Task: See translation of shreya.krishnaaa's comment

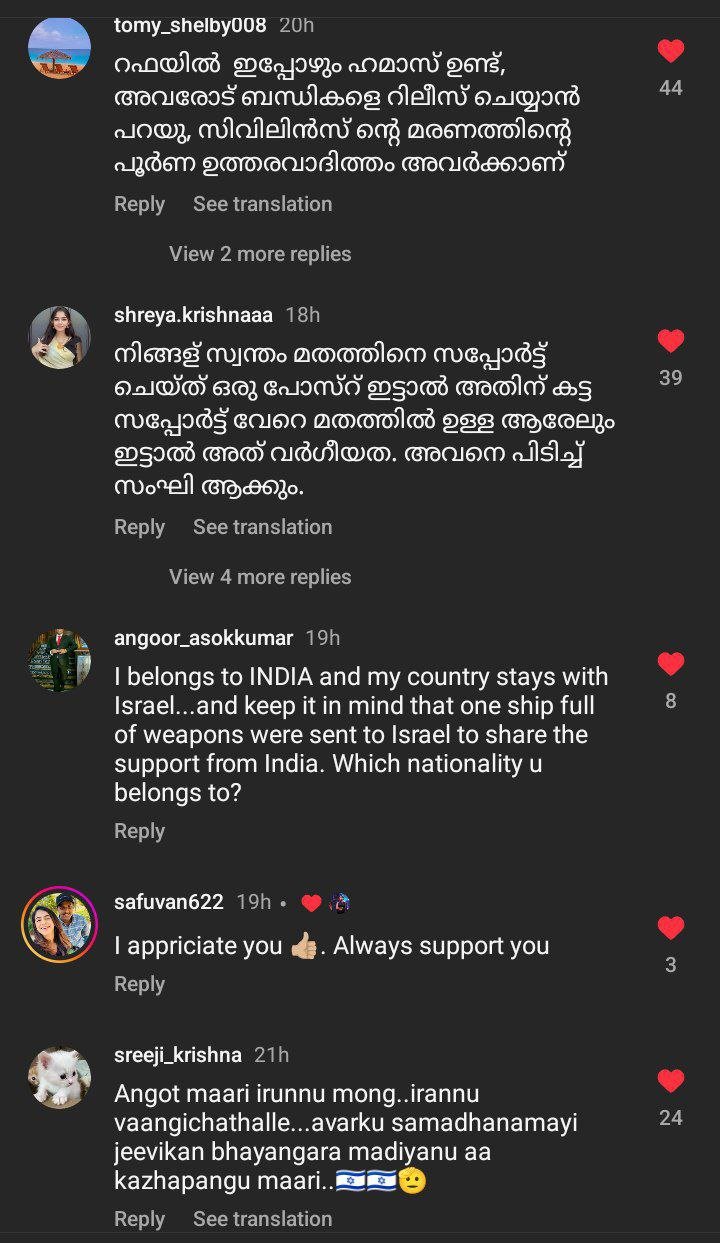Action: coord(262,527)
